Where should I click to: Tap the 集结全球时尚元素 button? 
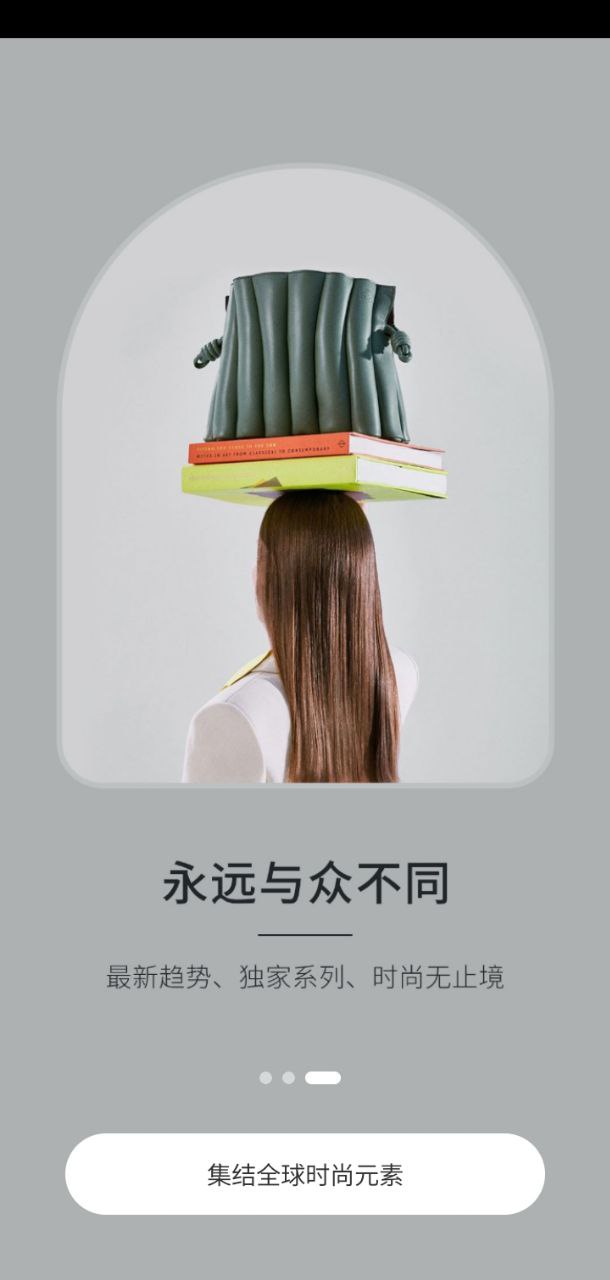[305, 1174]
